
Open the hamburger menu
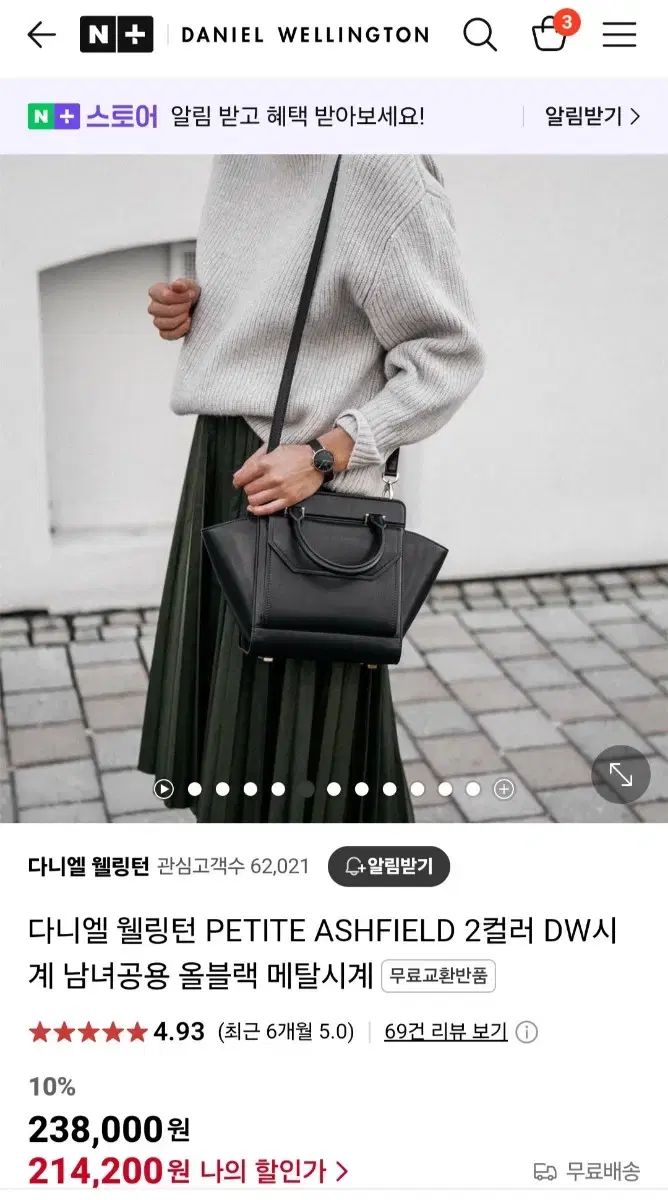[x=619, y=36]
